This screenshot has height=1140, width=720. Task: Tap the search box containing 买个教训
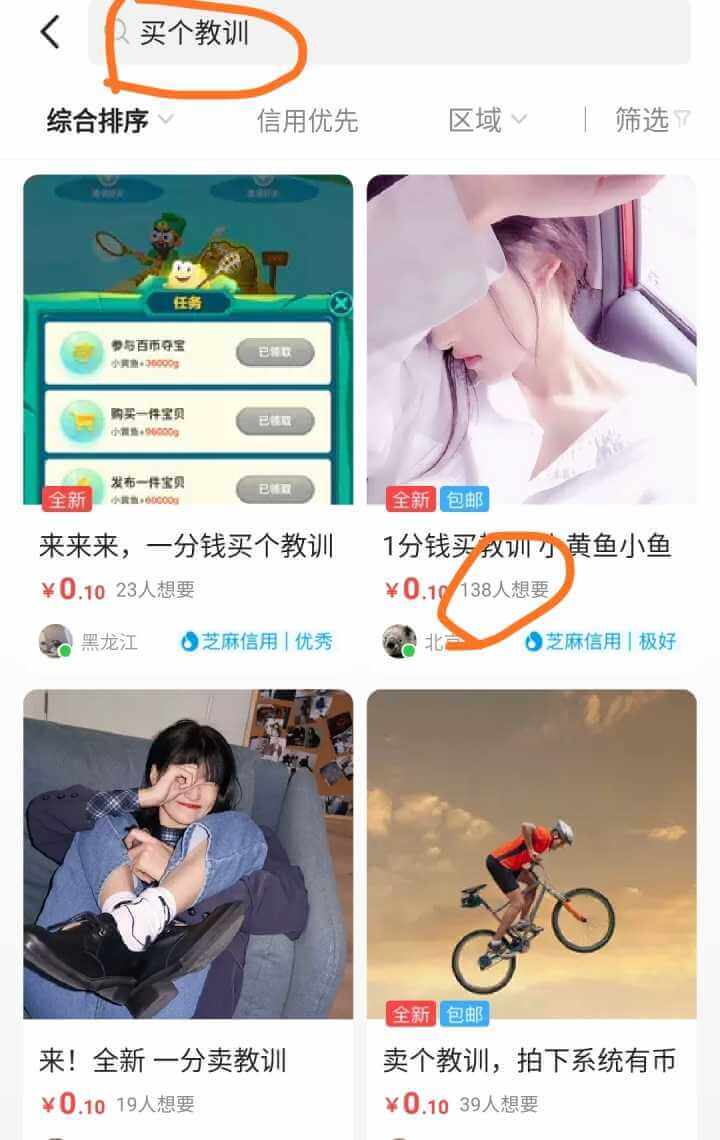pos(390,33)
